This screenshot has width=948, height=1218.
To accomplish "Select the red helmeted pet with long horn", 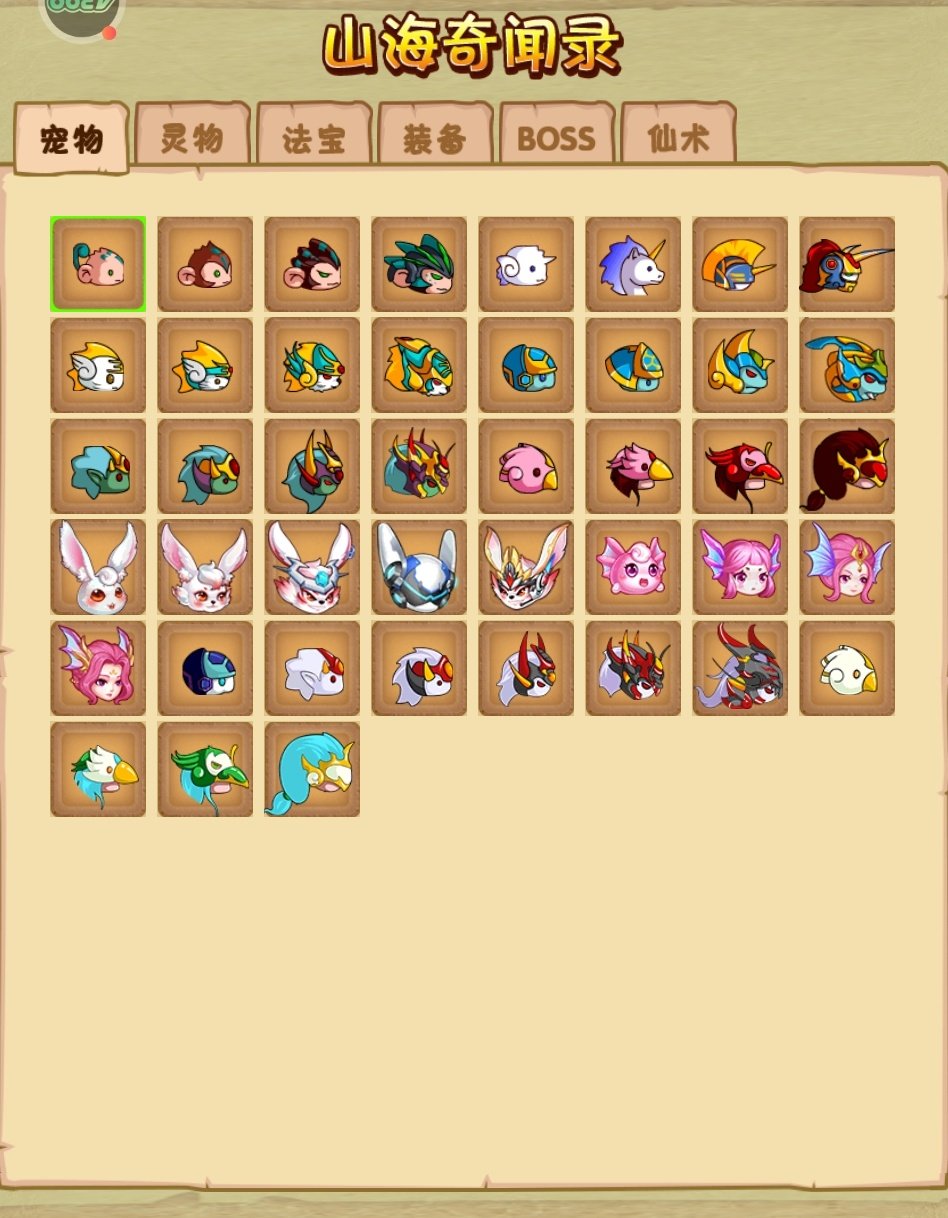I will [847, 264].
